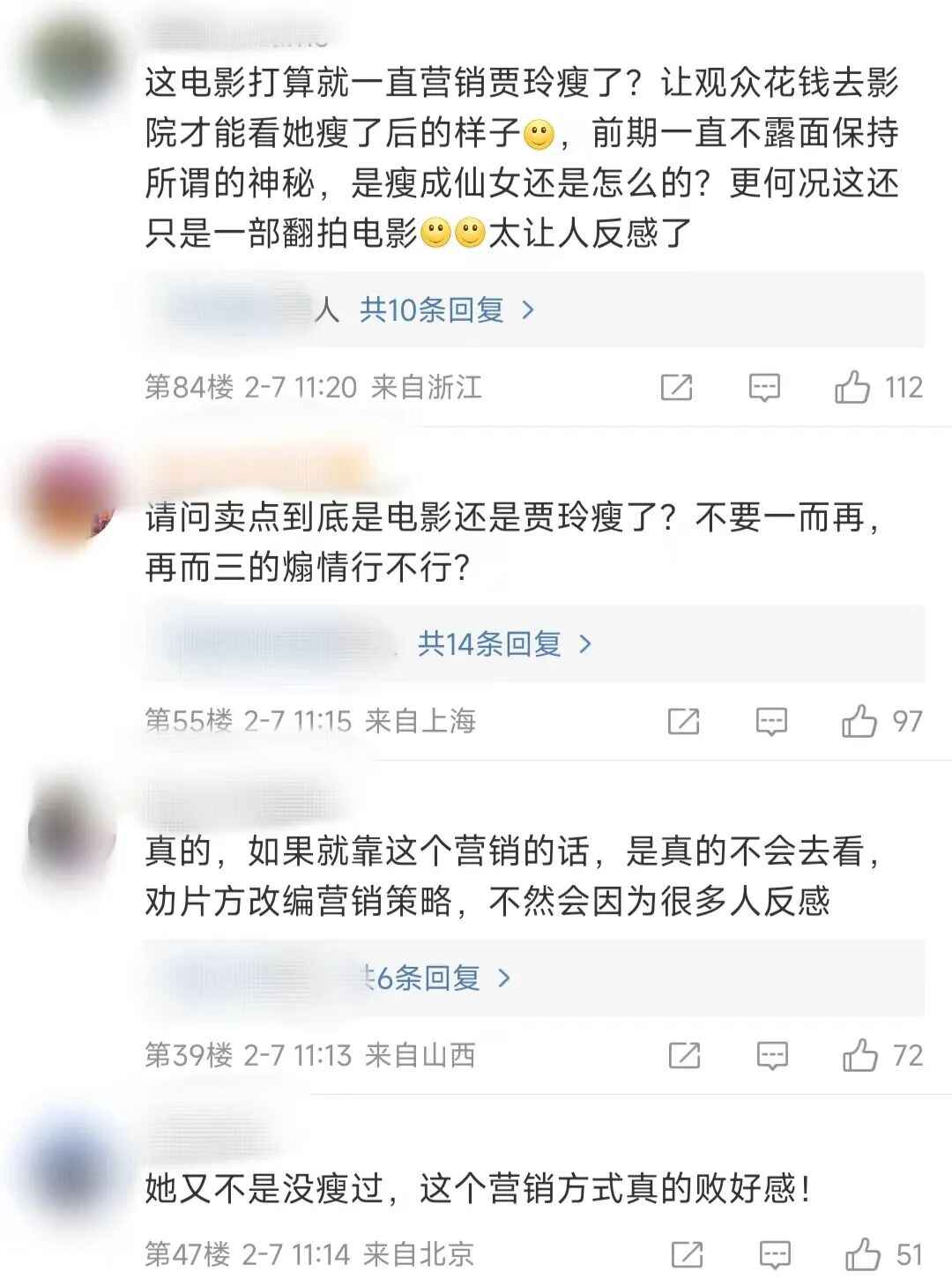Repost the 第47楼 comment
Screen dimensions: 952x1279
687,1254
